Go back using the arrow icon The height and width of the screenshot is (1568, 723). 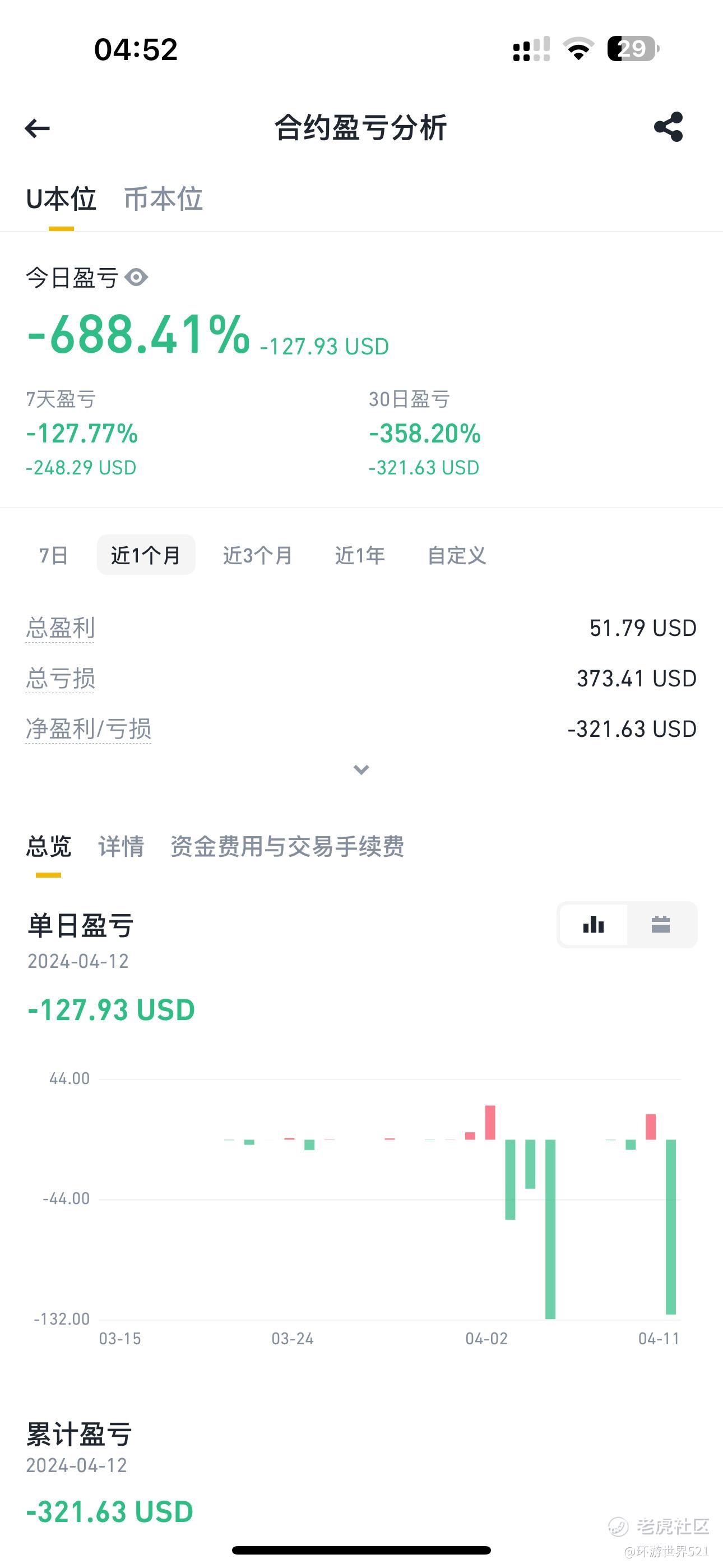point(37,128)
